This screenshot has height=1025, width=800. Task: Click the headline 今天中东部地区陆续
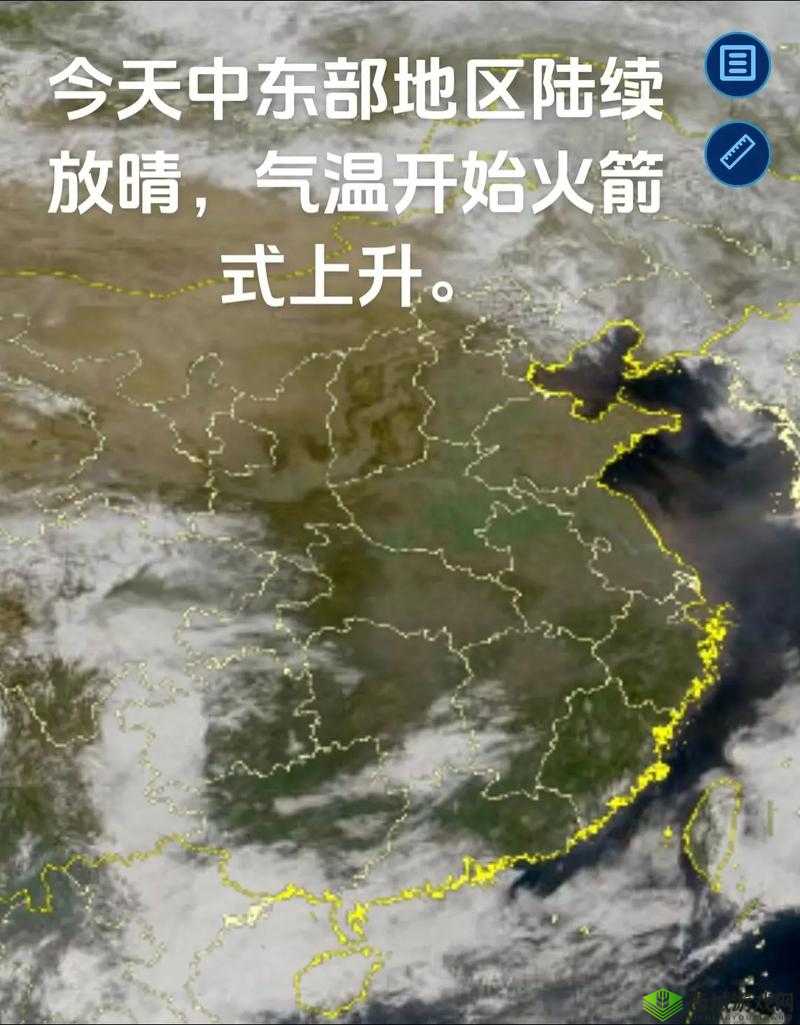(x=360, y=90)
